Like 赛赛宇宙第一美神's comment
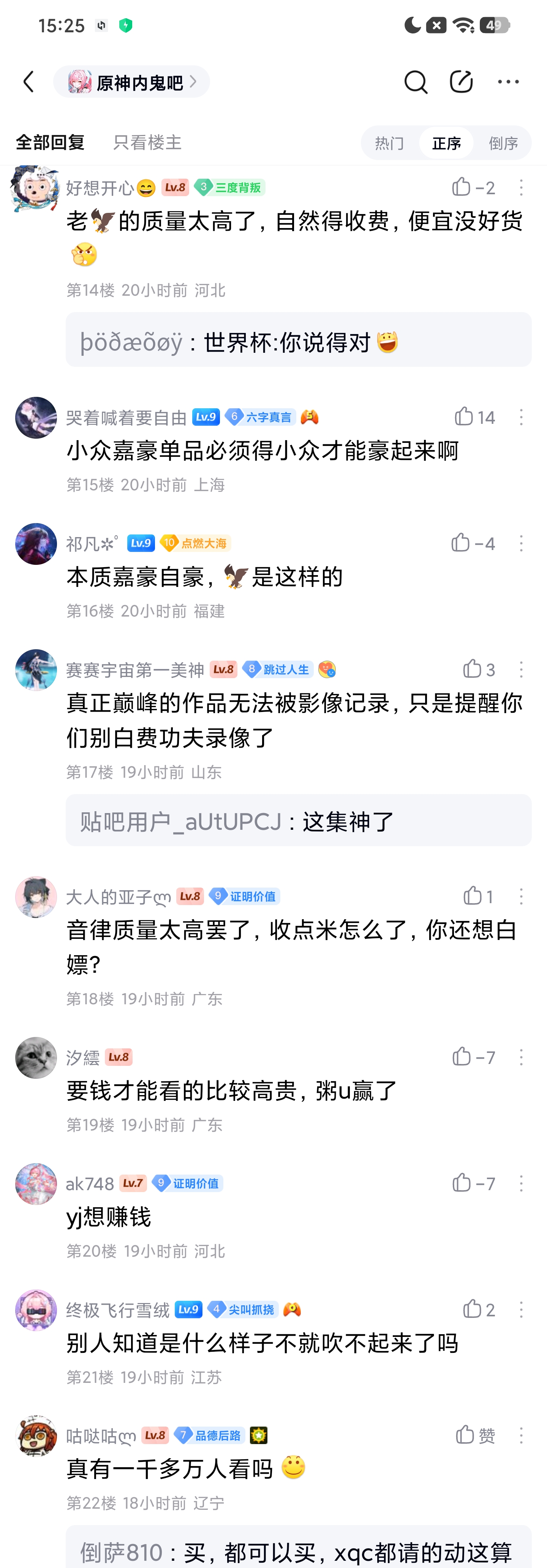The width and height of the screenshot is (547, 1568). [478, 669]
